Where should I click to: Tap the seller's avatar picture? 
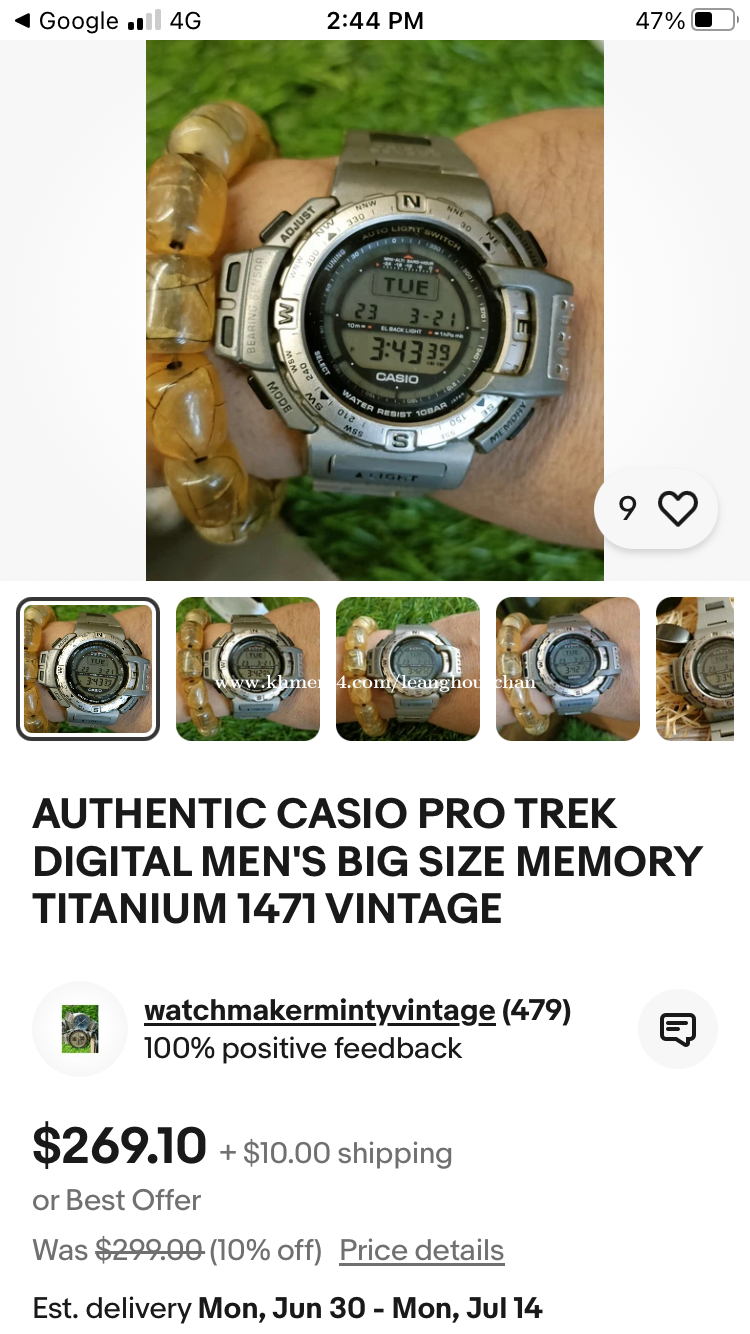point(80,1029)
